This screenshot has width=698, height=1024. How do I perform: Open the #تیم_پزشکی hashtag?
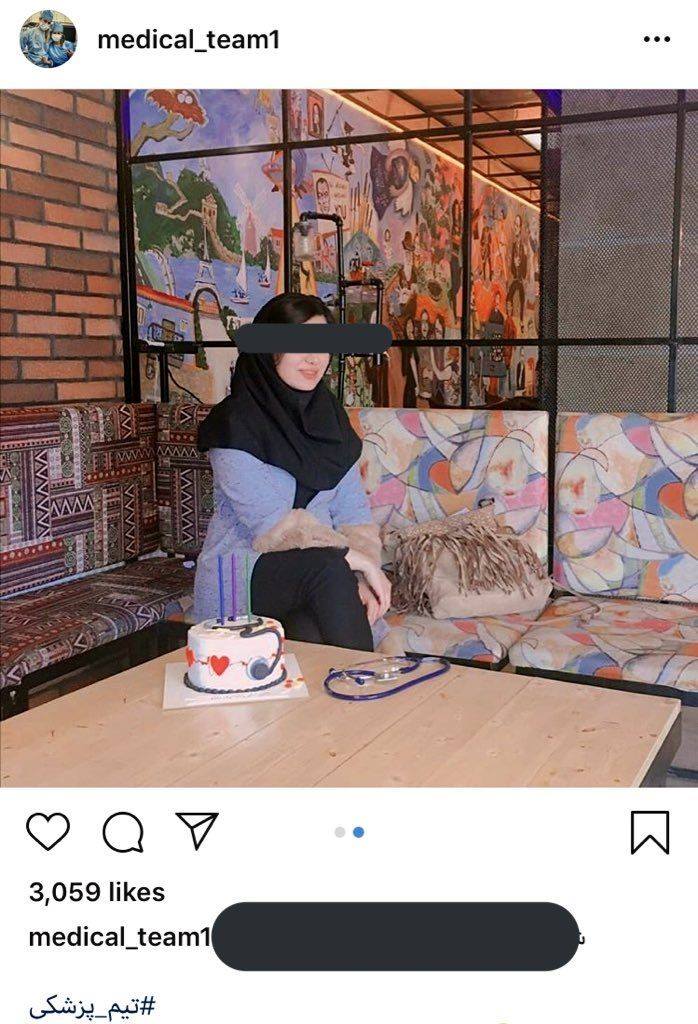(92, 1005)
